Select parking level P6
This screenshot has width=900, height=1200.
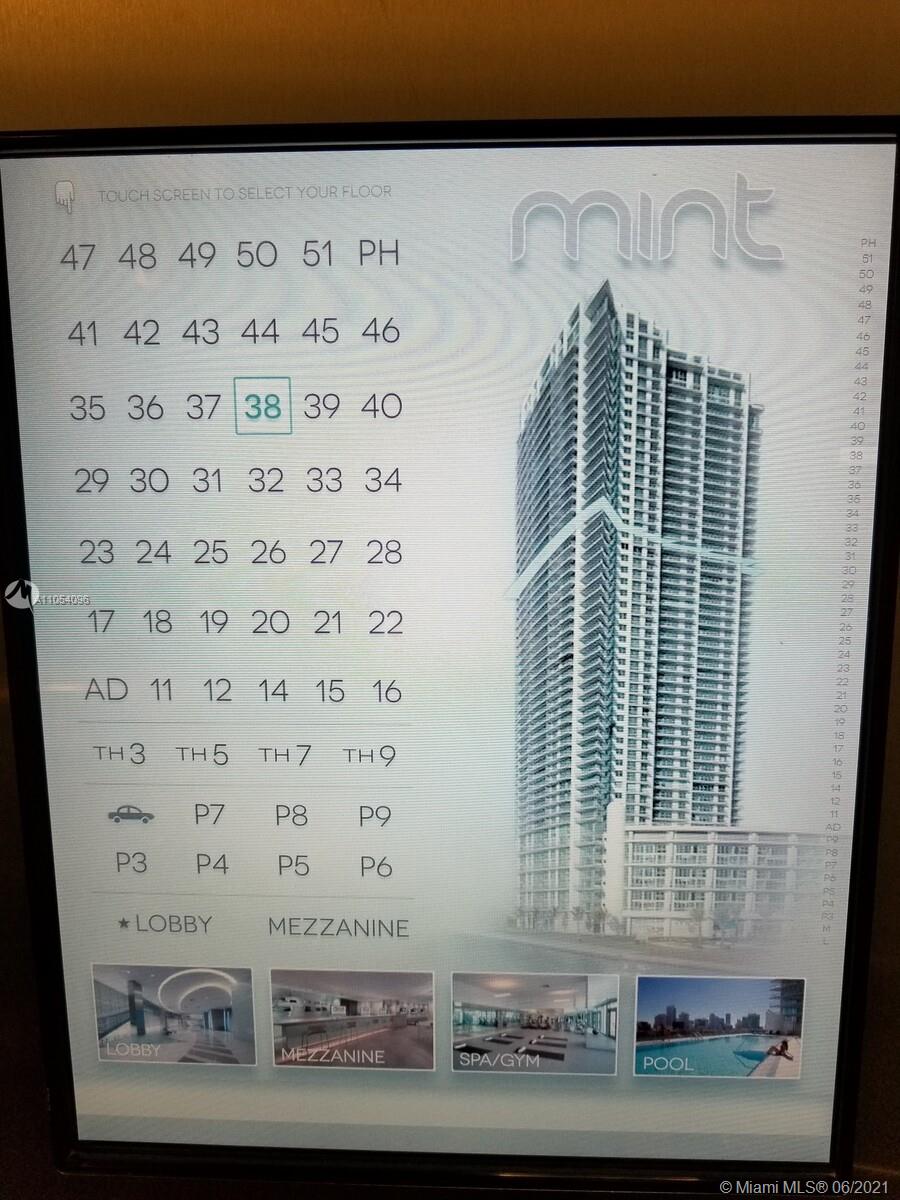(x=376, y=867)
